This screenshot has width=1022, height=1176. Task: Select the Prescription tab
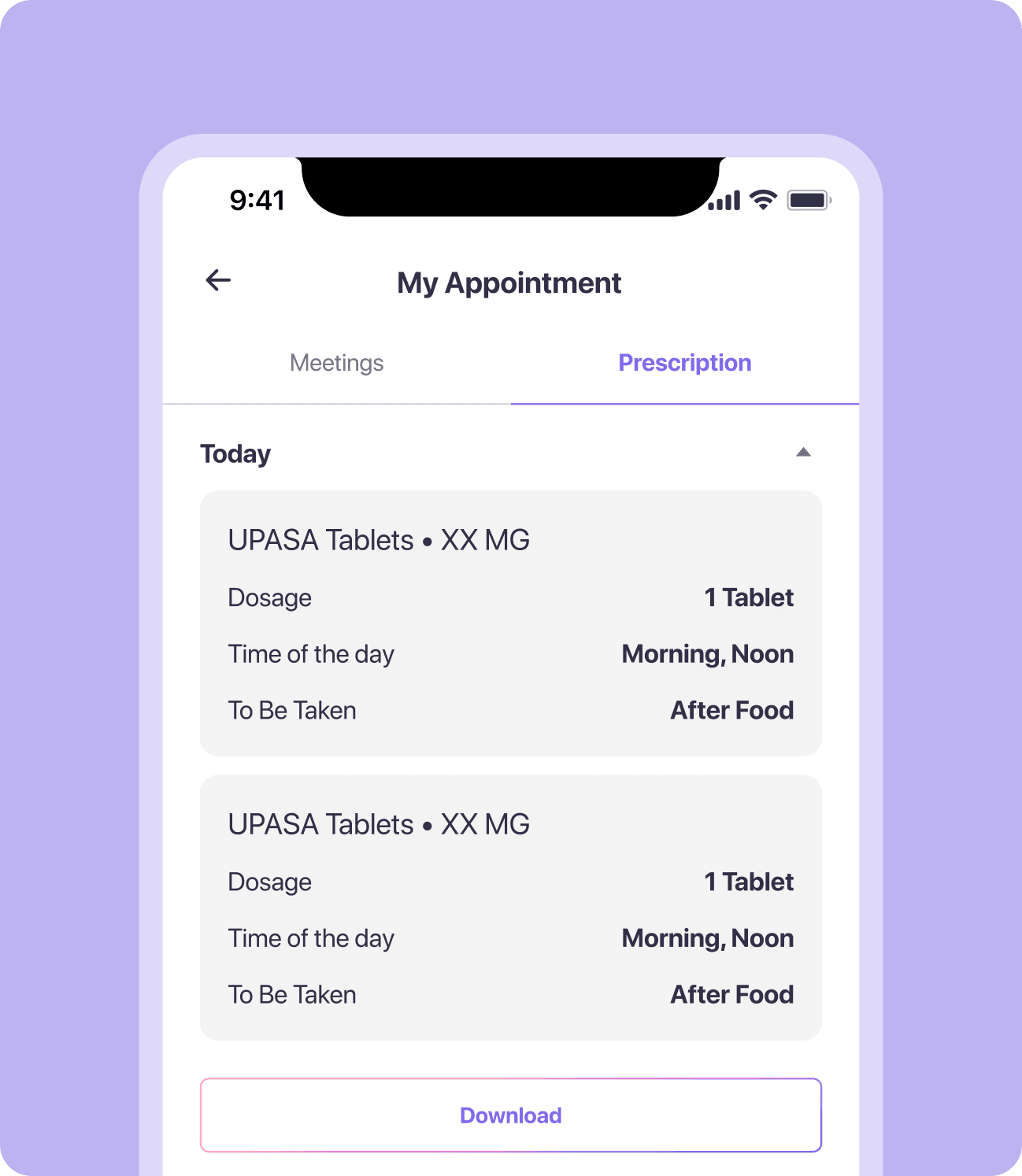[x=684, y=363]
